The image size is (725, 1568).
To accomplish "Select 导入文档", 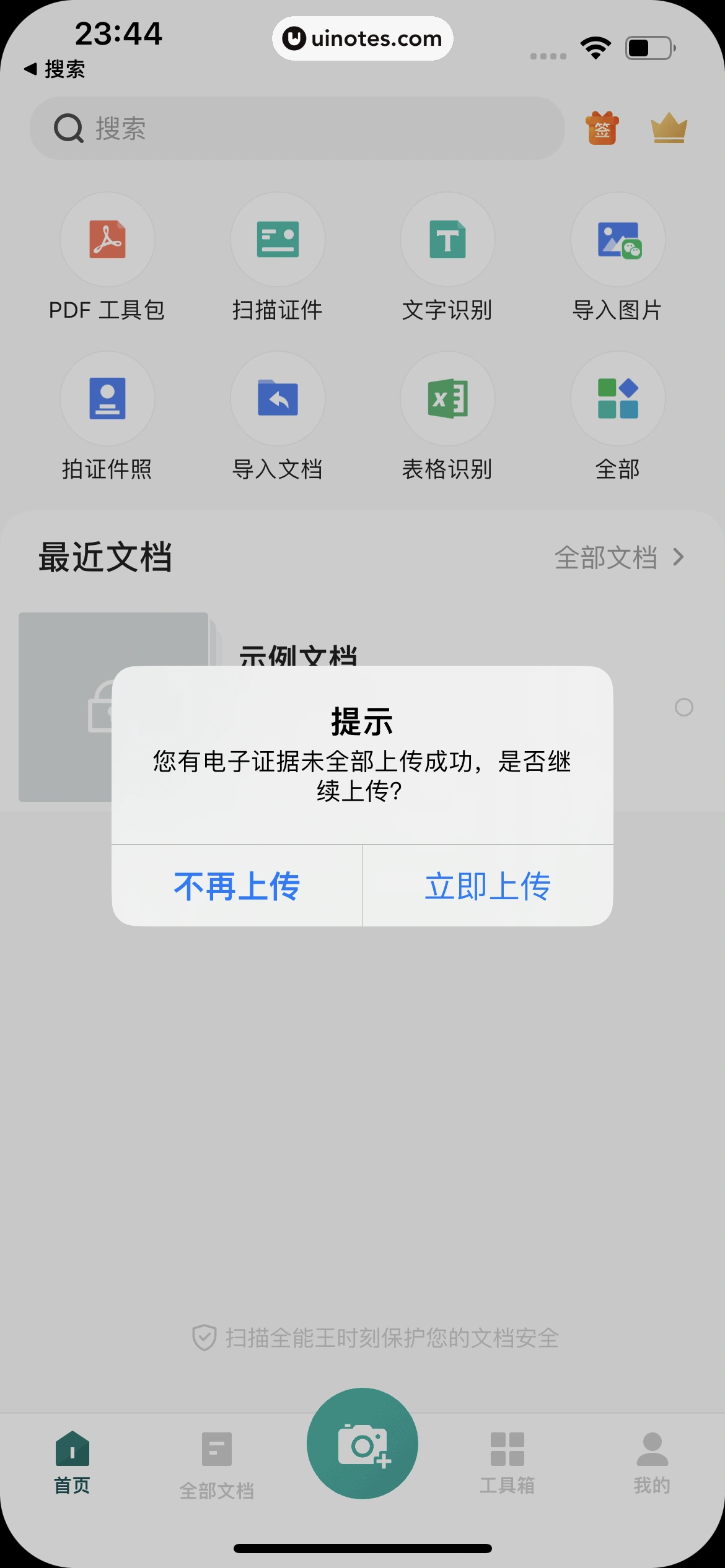I will (x=278, y=399).
